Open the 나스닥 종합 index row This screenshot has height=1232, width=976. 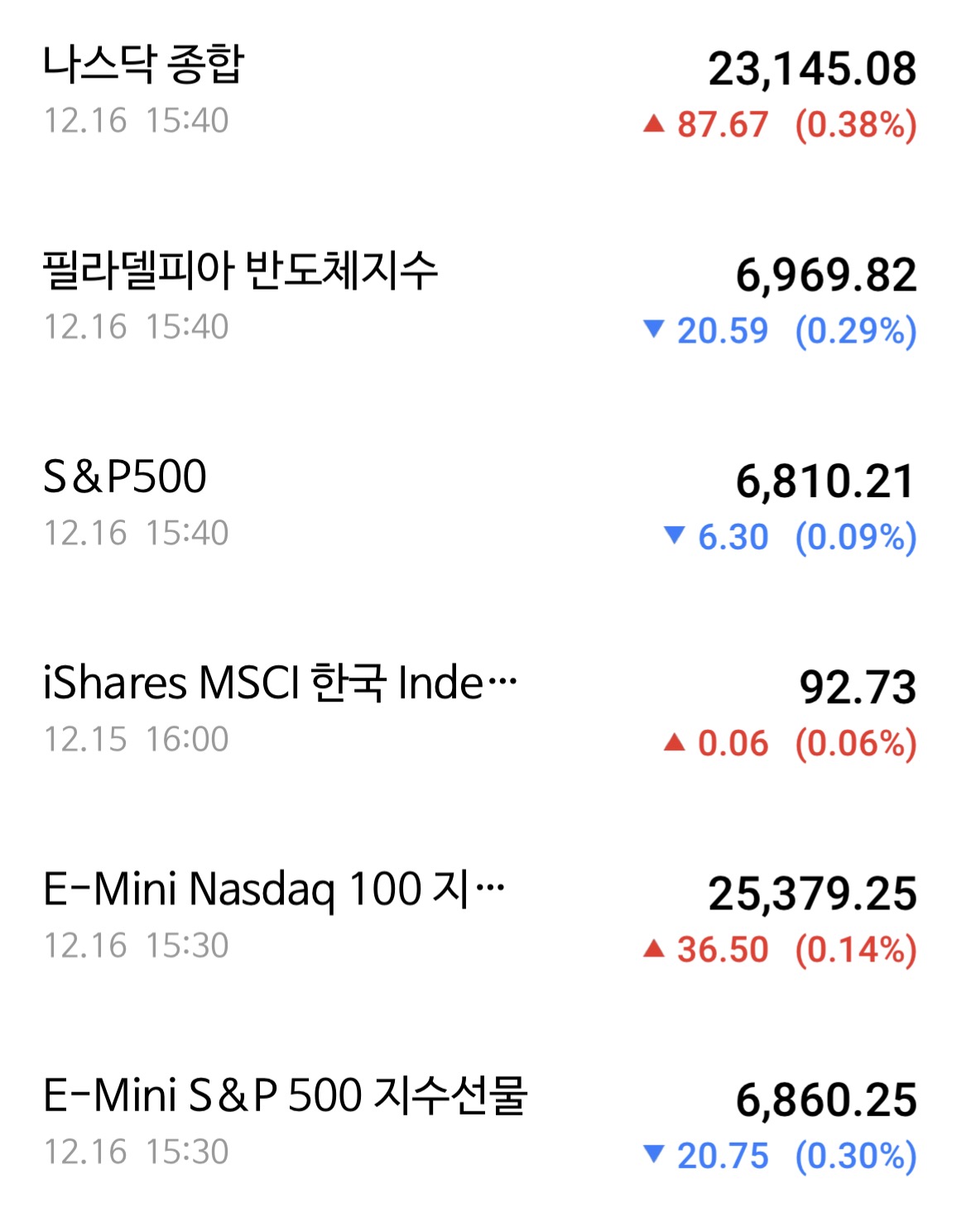144,66
